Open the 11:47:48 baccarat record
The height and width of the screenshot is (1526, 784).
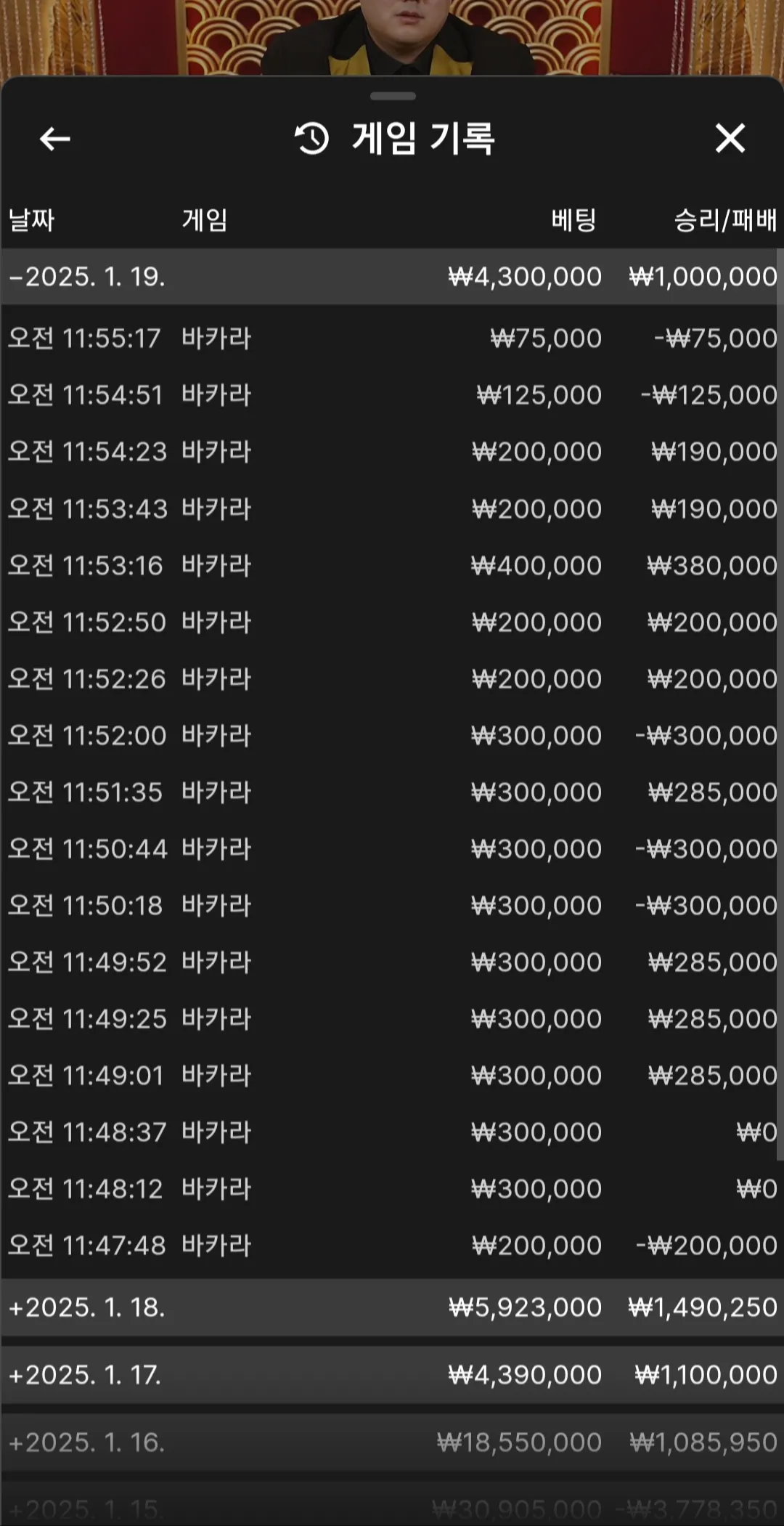(392, 1245)
